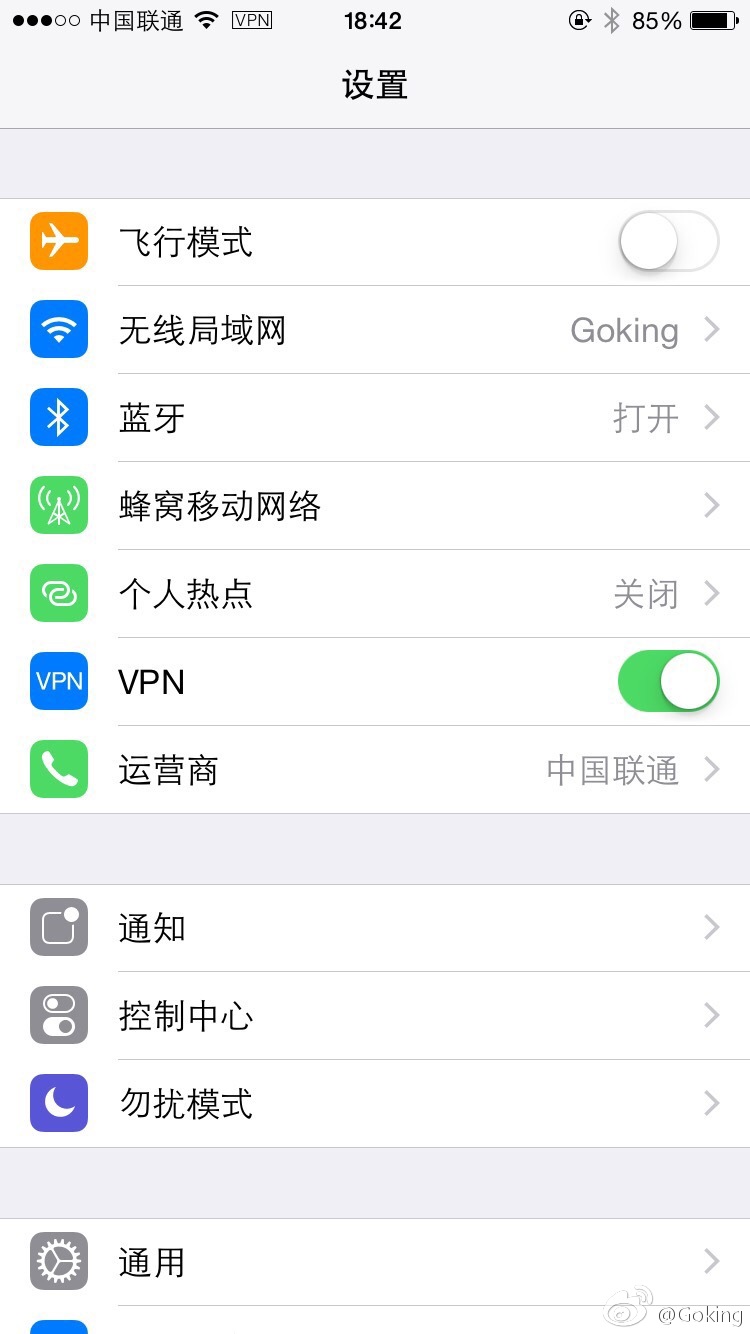The height and width of the screenshot is (1334, 750).
Task: Open 个人热点 personal hotspot
Action: pos(375,594)
